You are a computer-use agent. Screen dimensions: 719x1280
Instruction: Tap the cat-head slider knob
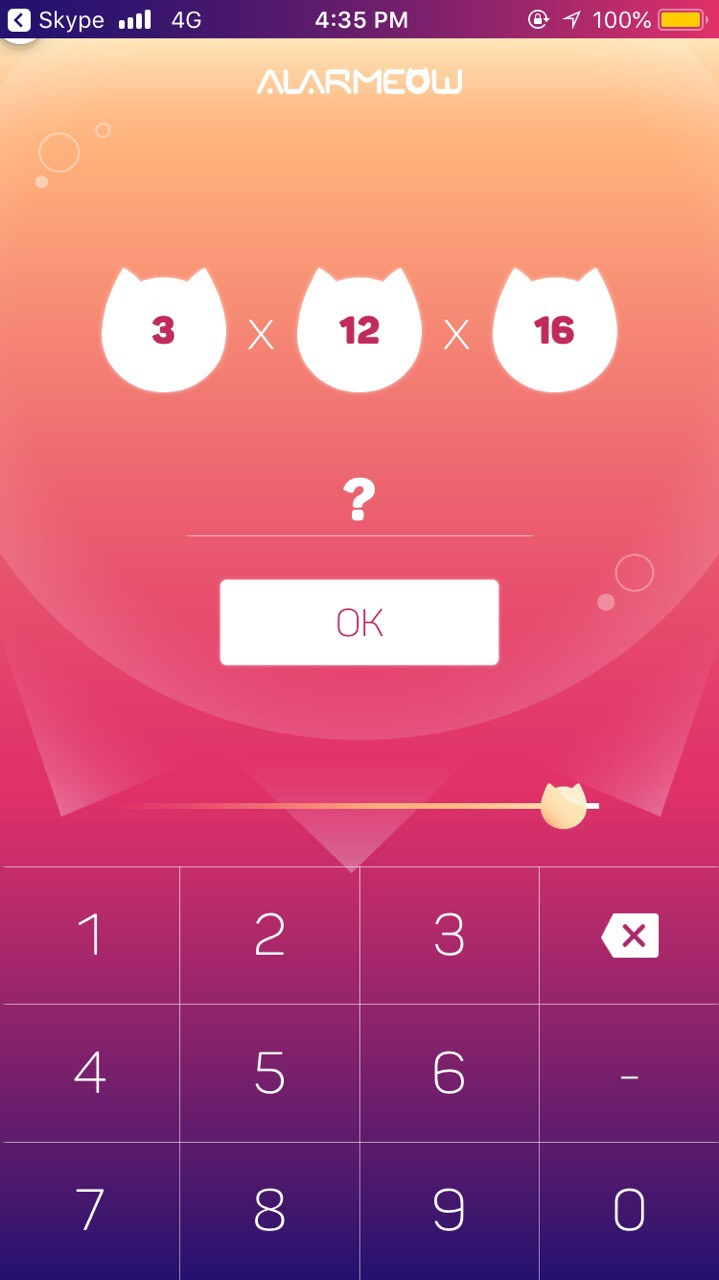pos(563,806)
